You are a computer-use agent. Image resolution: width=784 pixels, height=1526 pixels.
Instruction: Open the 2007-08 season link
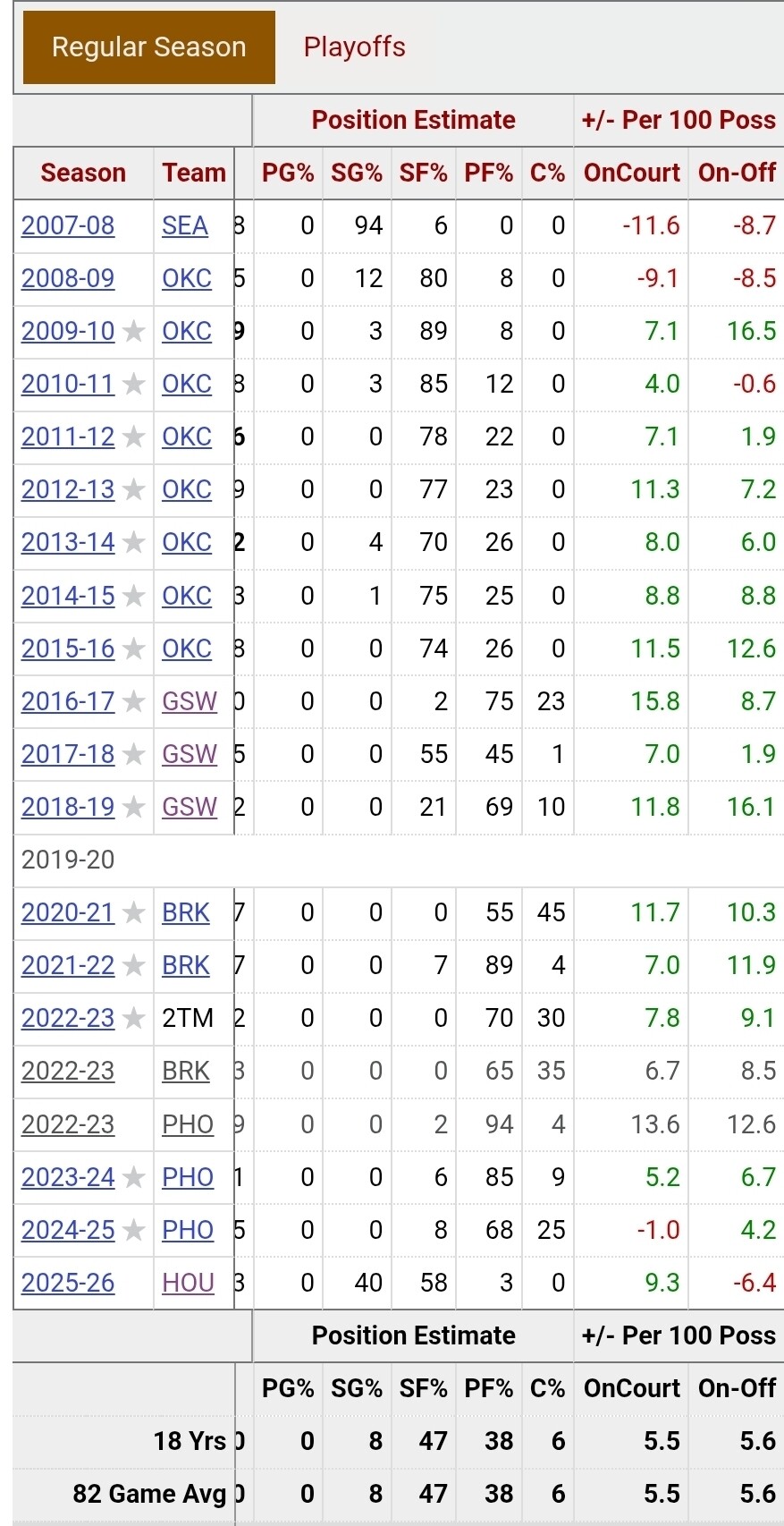pos(68,225)
